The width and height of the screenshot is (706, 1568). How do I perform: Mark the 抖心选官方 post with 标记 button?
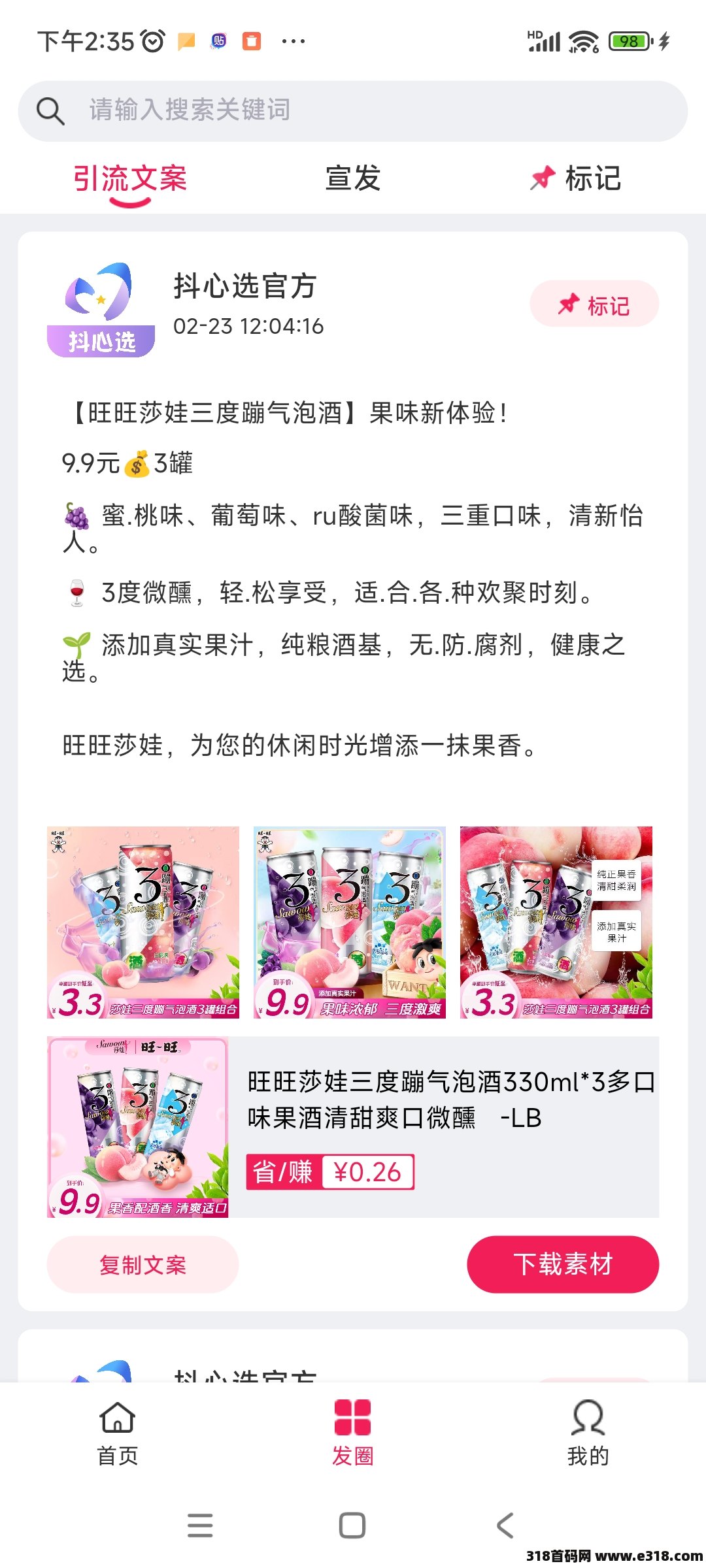tap(594, 304)
